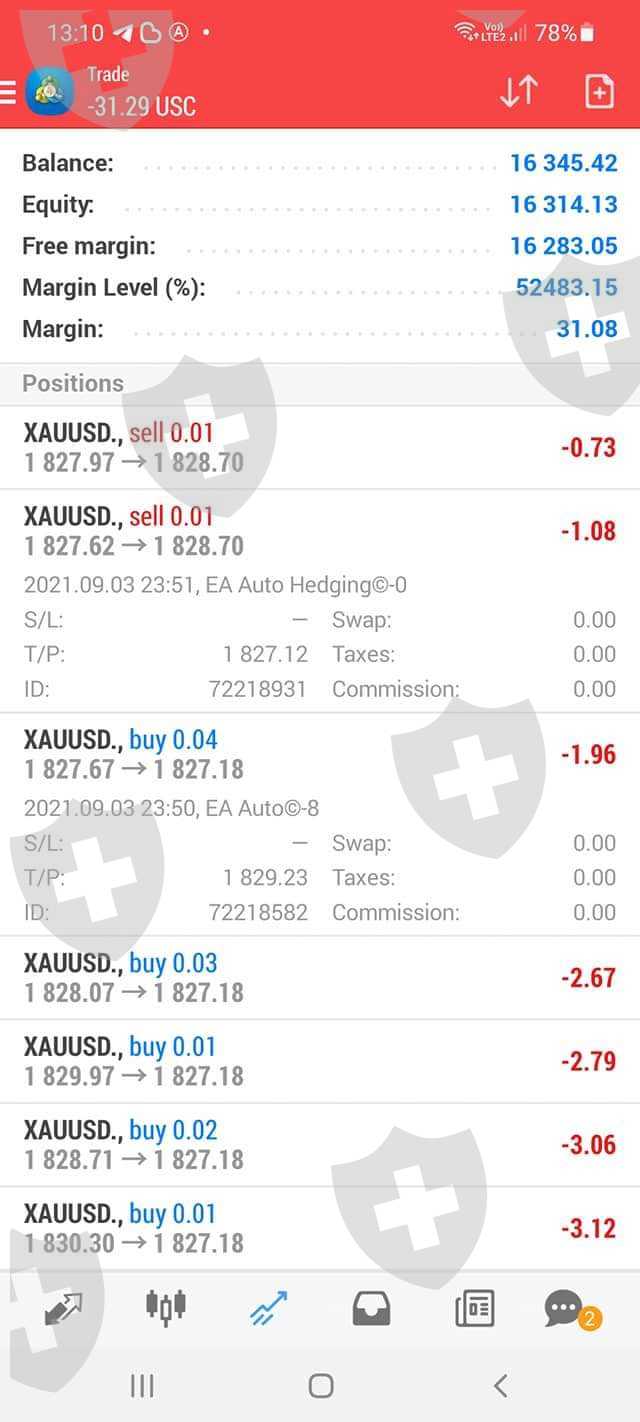Open the hamburger menu drawer
The image size is (640, 1422).
[x=8, y=92]
